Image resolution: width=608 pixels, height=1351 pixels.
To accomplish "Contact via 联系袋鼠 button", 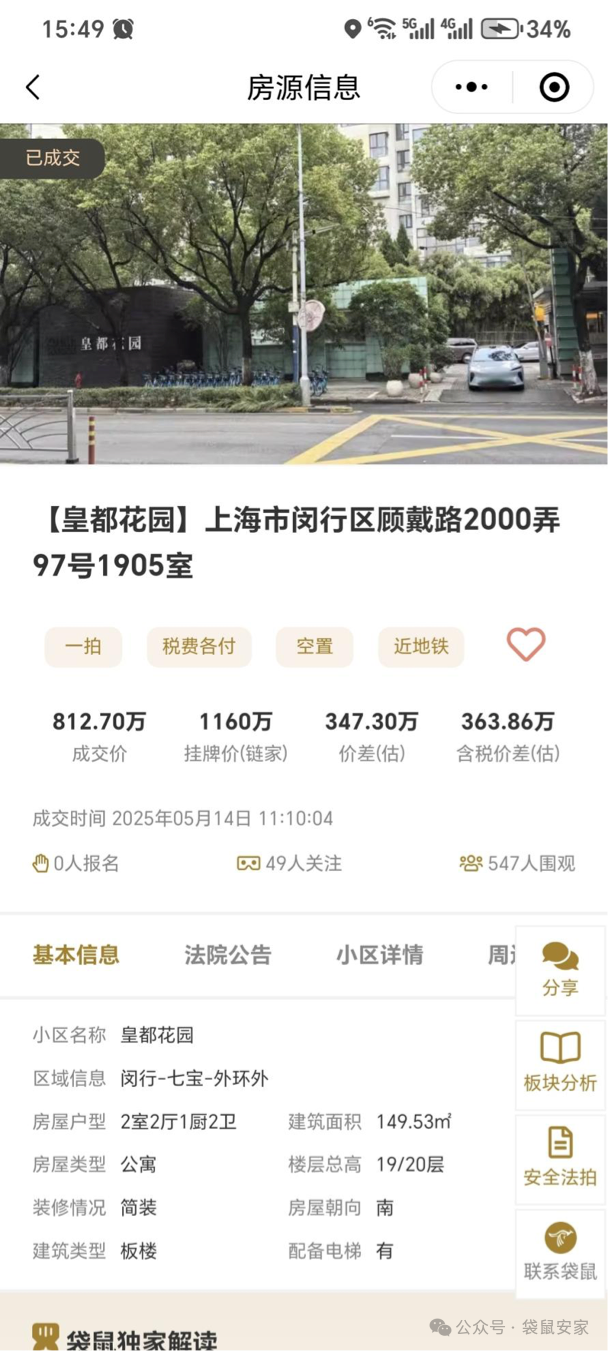I will 560,1253.
